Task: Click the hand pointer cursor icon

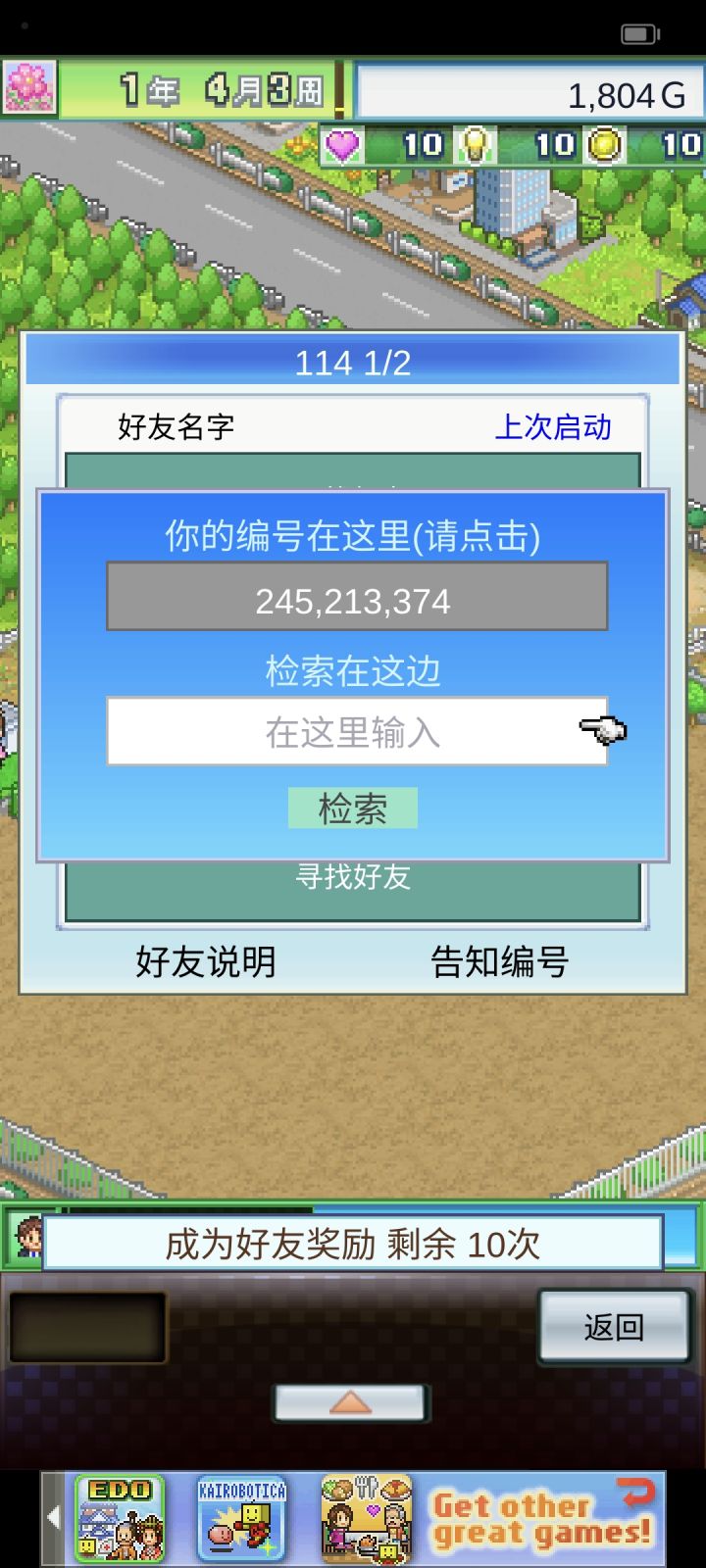Action: [602, 730]
